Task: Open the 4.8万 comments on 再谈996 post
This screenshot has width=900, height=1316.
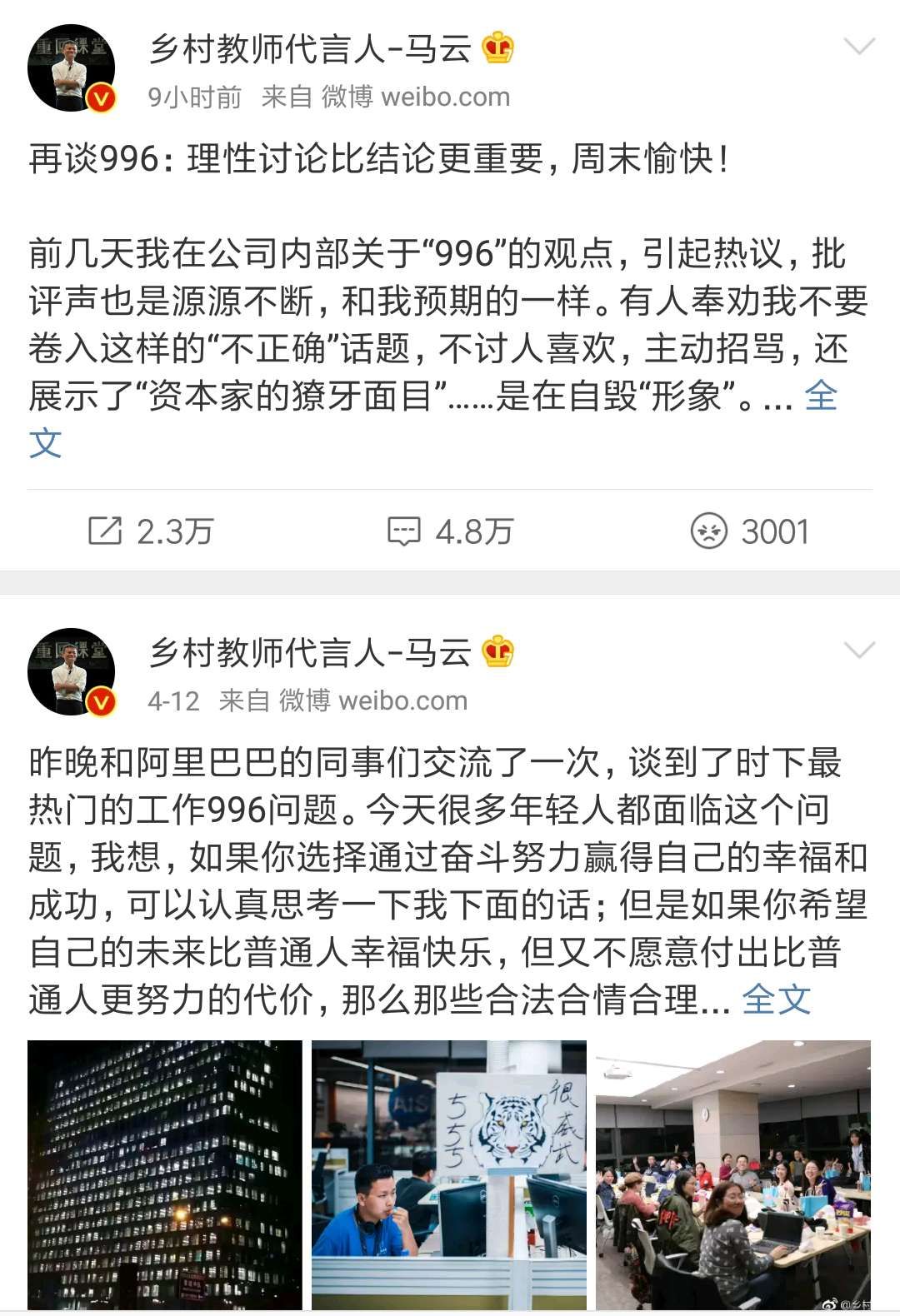Action: [450, 531]
